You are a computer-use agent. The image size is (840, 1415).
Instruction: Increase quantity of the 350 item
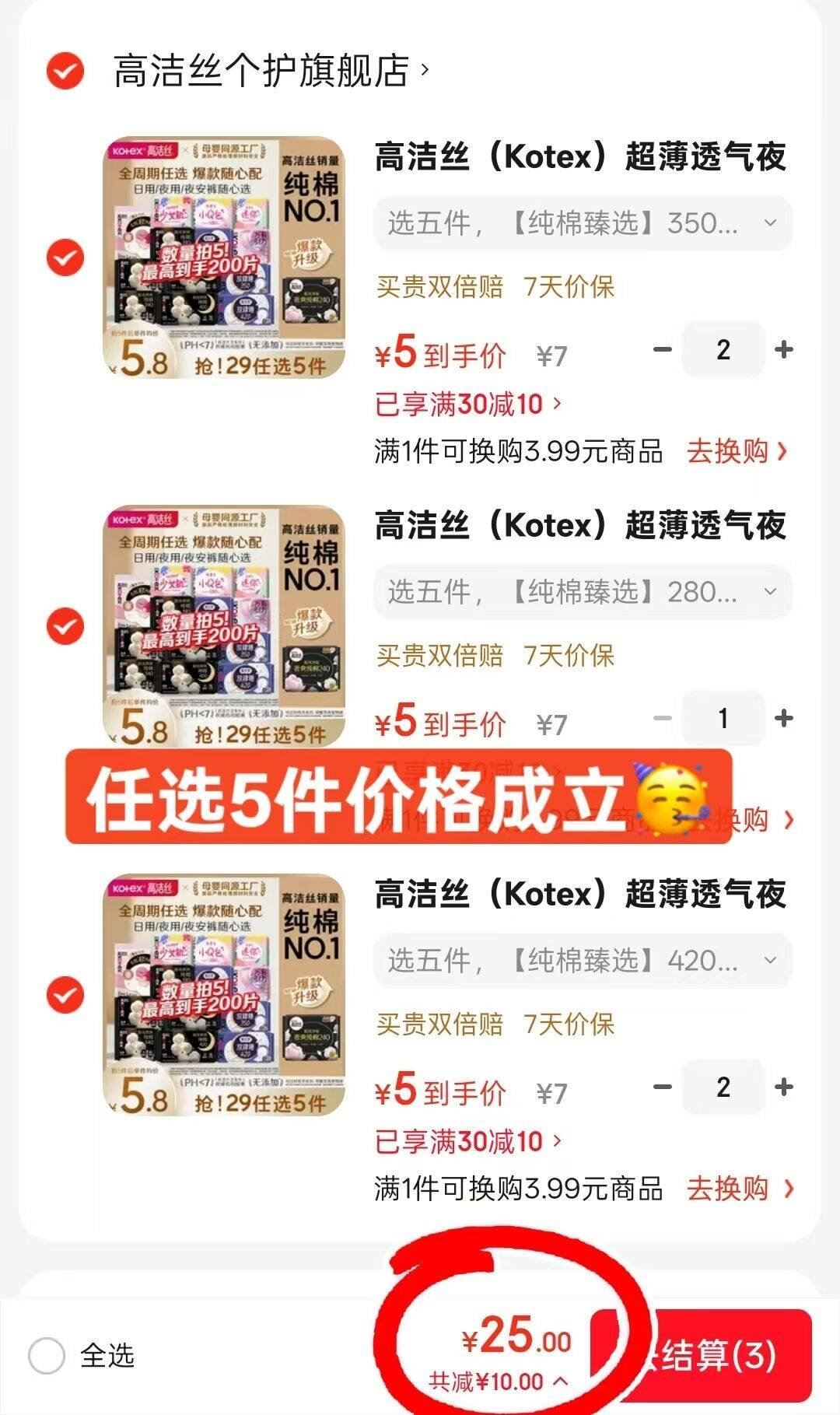coord(783,350)
